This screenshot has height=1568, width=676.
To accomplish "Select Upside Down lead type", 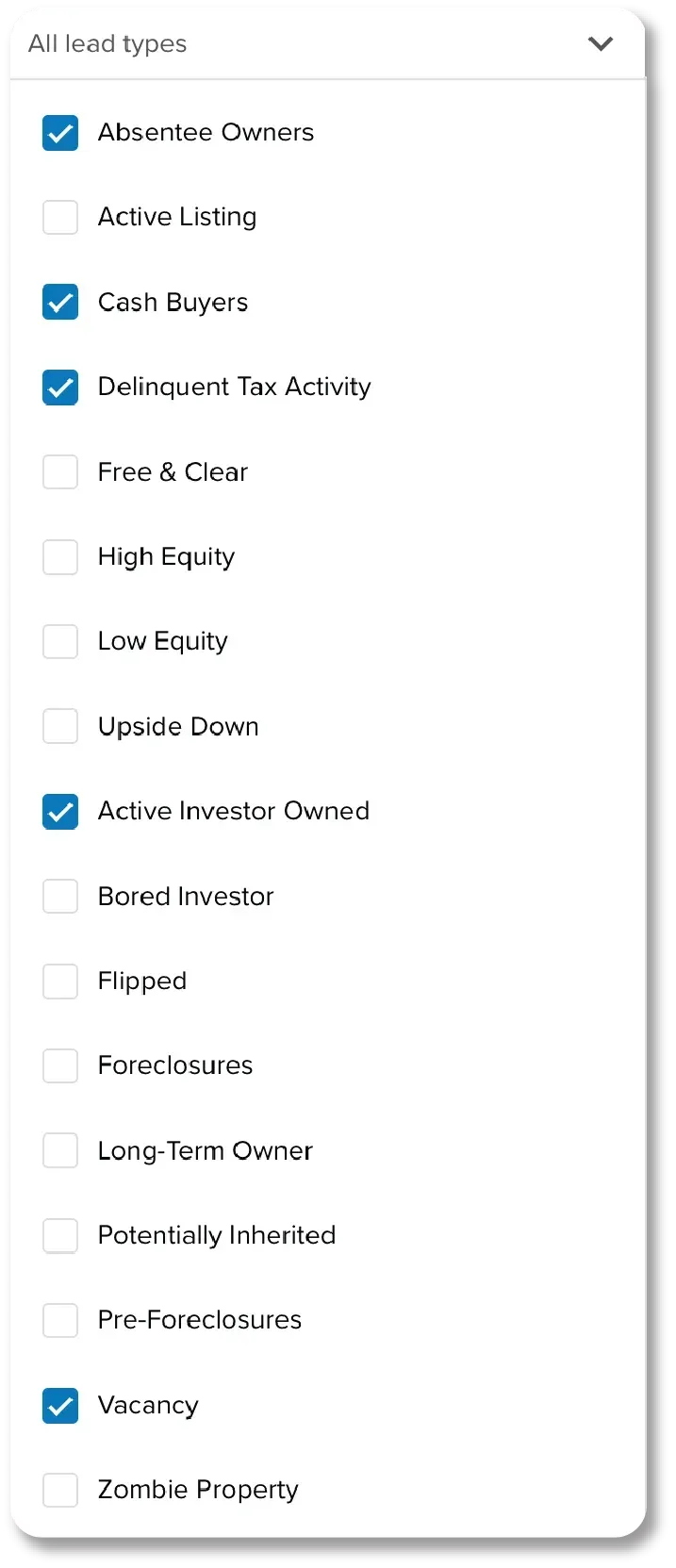I will (60, 726).
